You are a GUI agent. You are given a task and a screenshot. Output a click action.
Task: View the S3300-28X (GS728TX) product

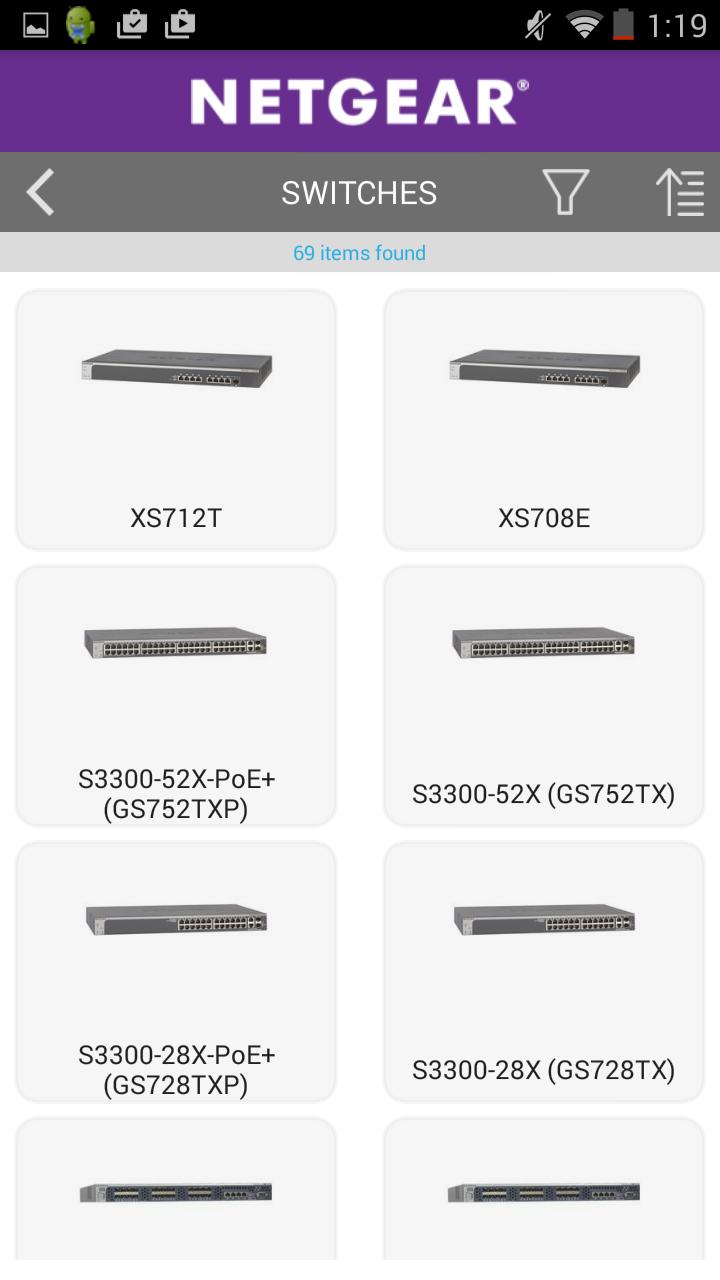pyautogui.click(x=544, y=972)
